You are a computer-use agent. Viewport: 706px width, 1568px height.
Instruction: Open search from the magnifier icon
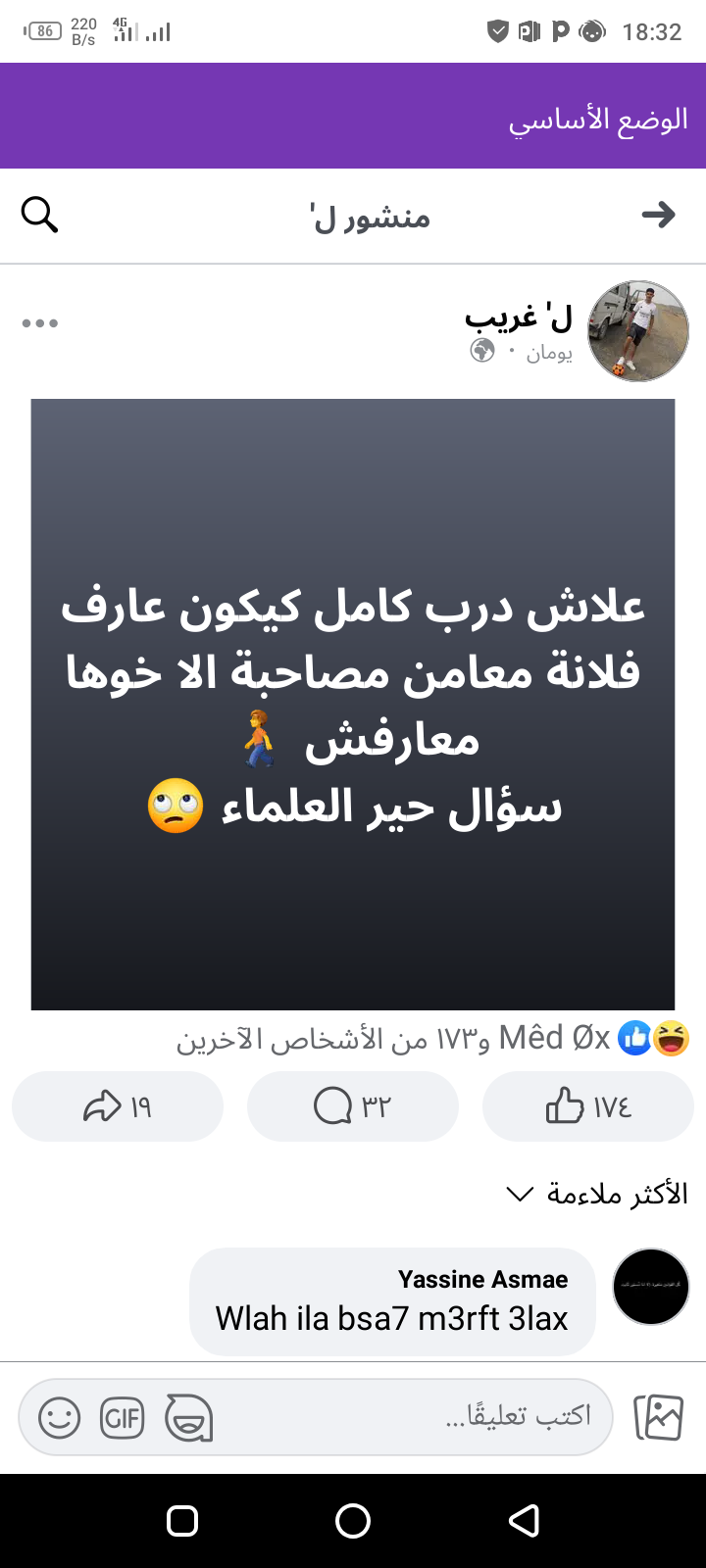39,215
